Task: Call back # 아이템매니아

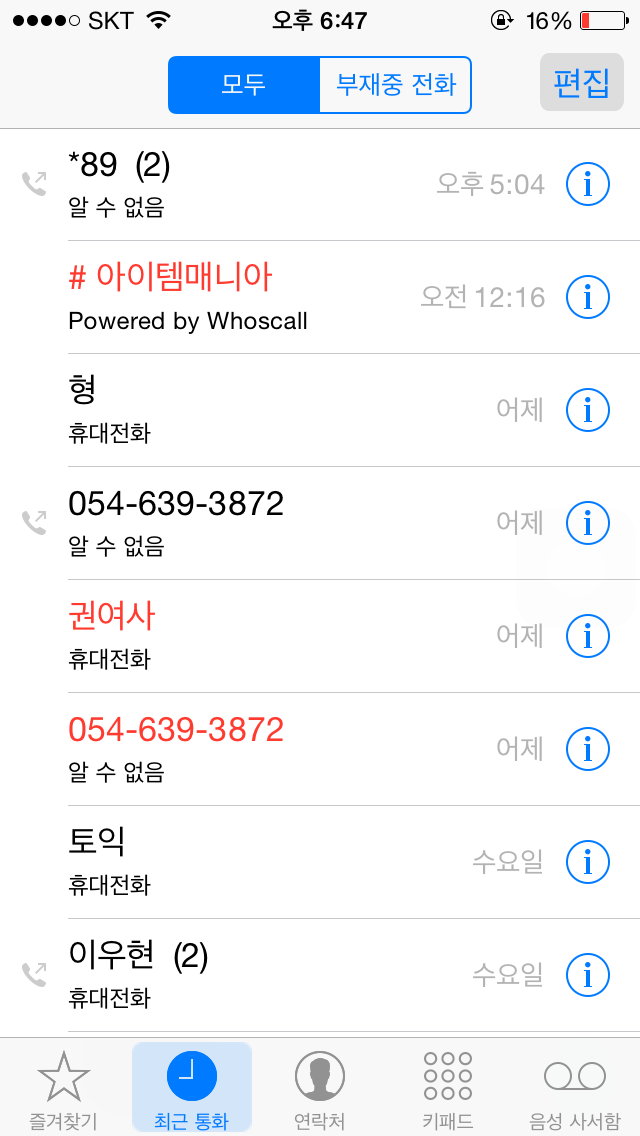Action: coord(250,297)
